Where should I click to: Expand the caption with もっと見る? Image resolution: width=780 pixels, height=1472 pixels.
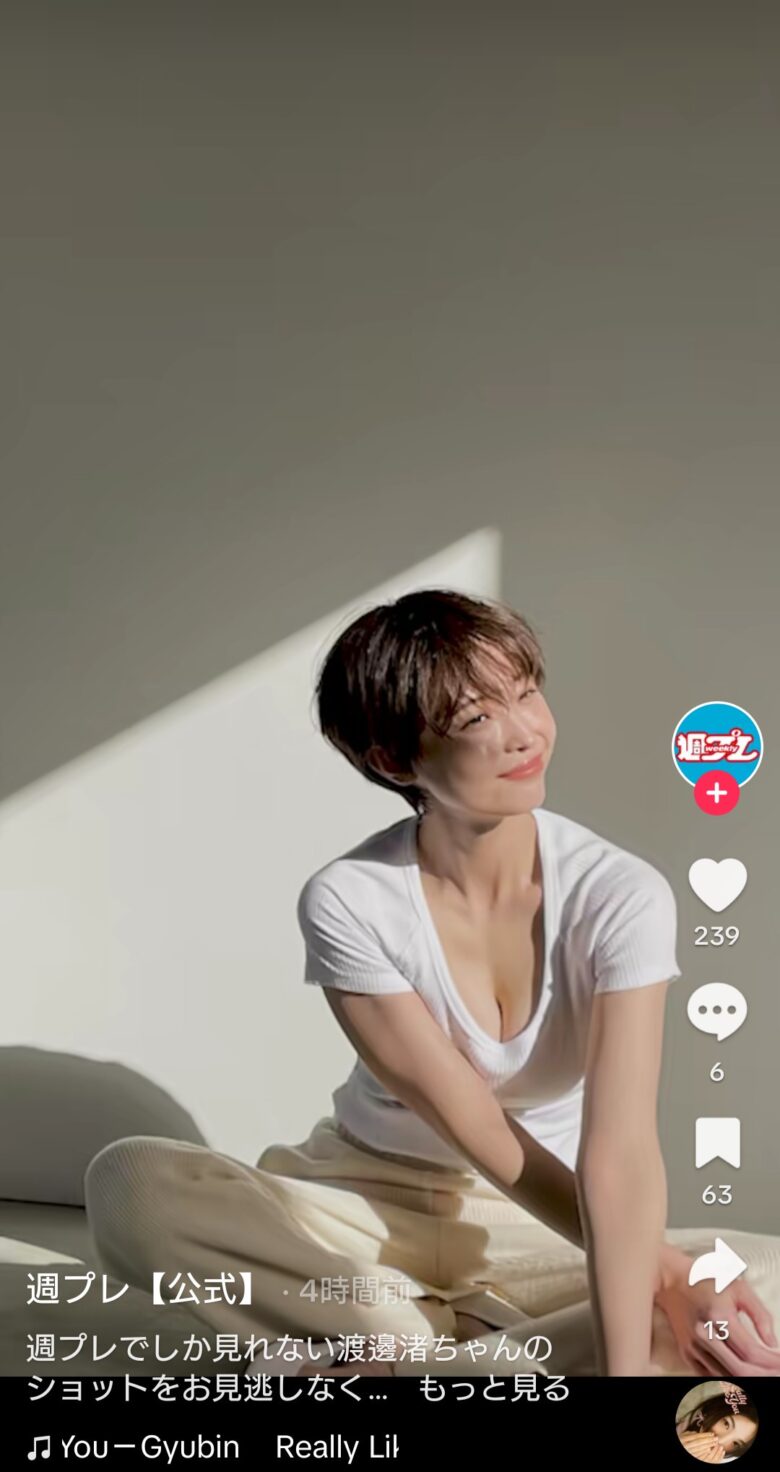[493, 1388]
